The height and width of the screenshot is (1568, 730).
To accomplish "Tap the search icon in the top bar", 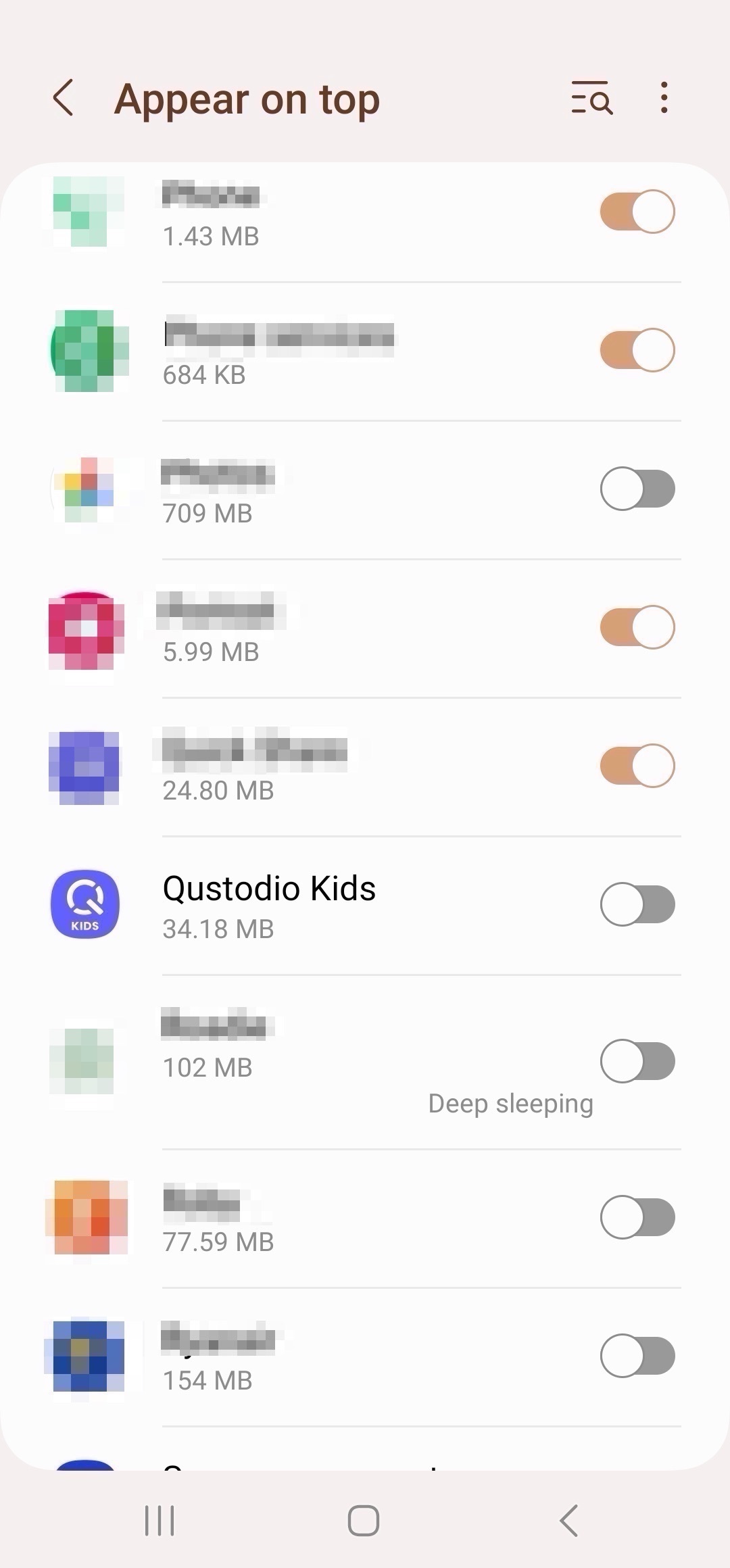I will 591,99.
